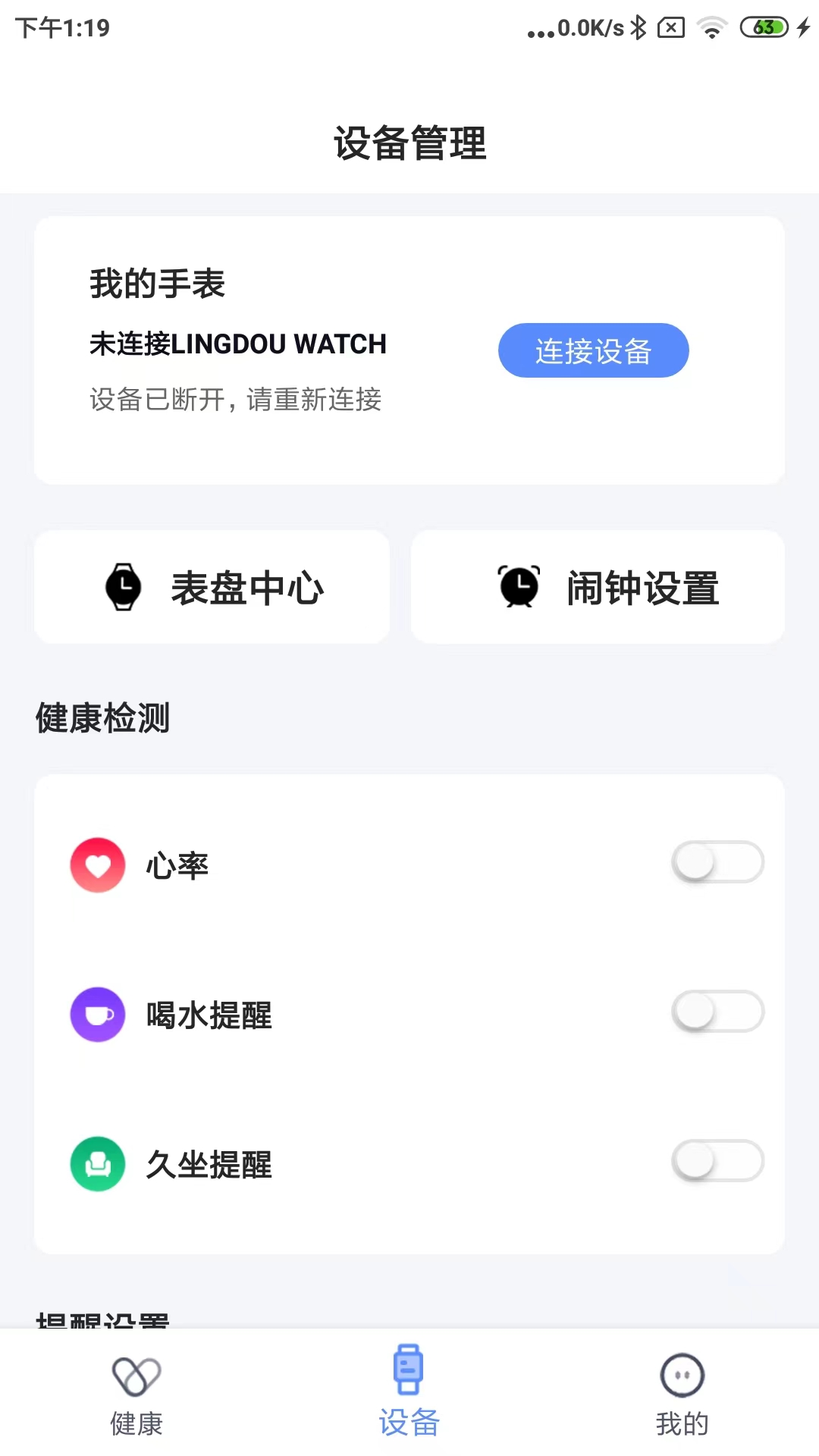
Task: Click the green sedentary reminder seat icon
Action: 97,1164
